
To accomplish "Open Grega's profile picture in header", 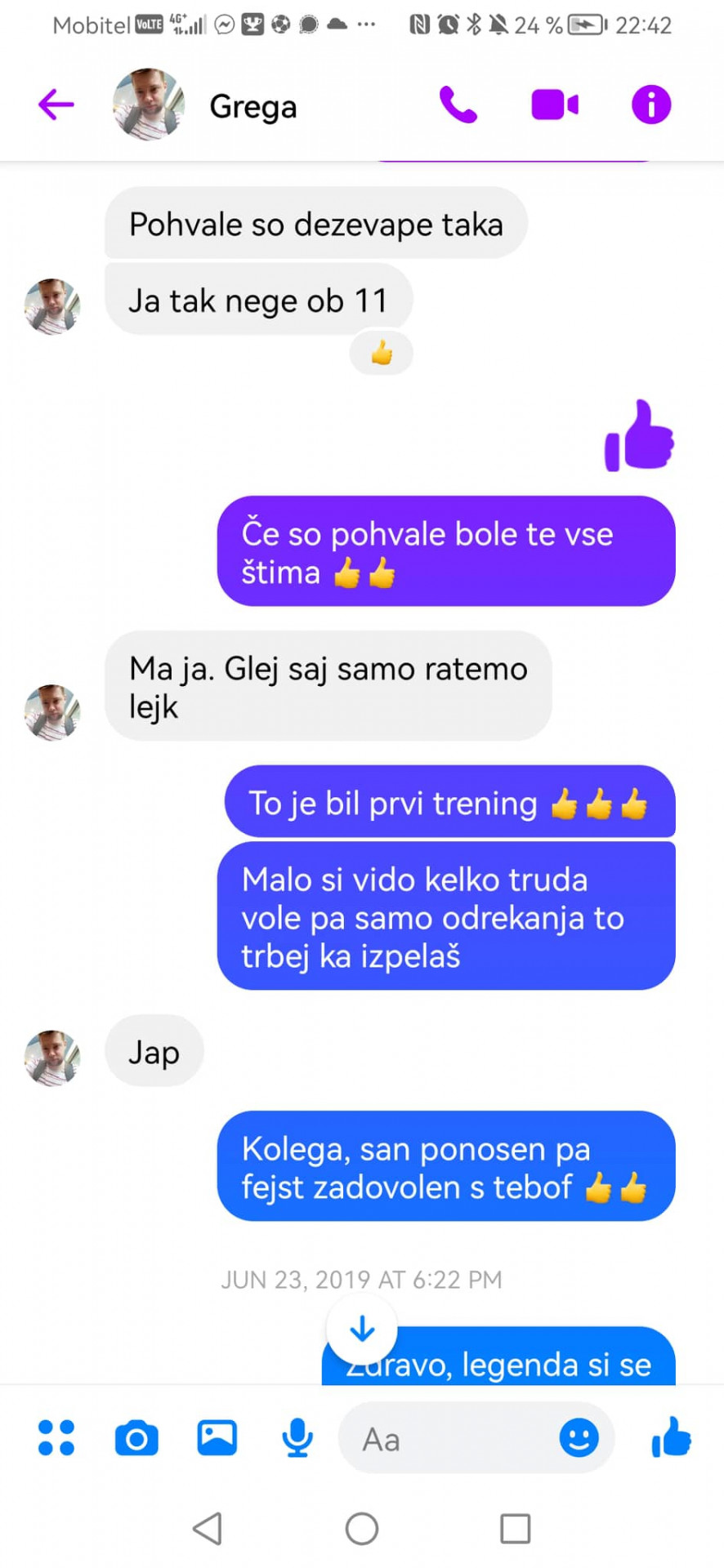I will (x=149, y=105).
